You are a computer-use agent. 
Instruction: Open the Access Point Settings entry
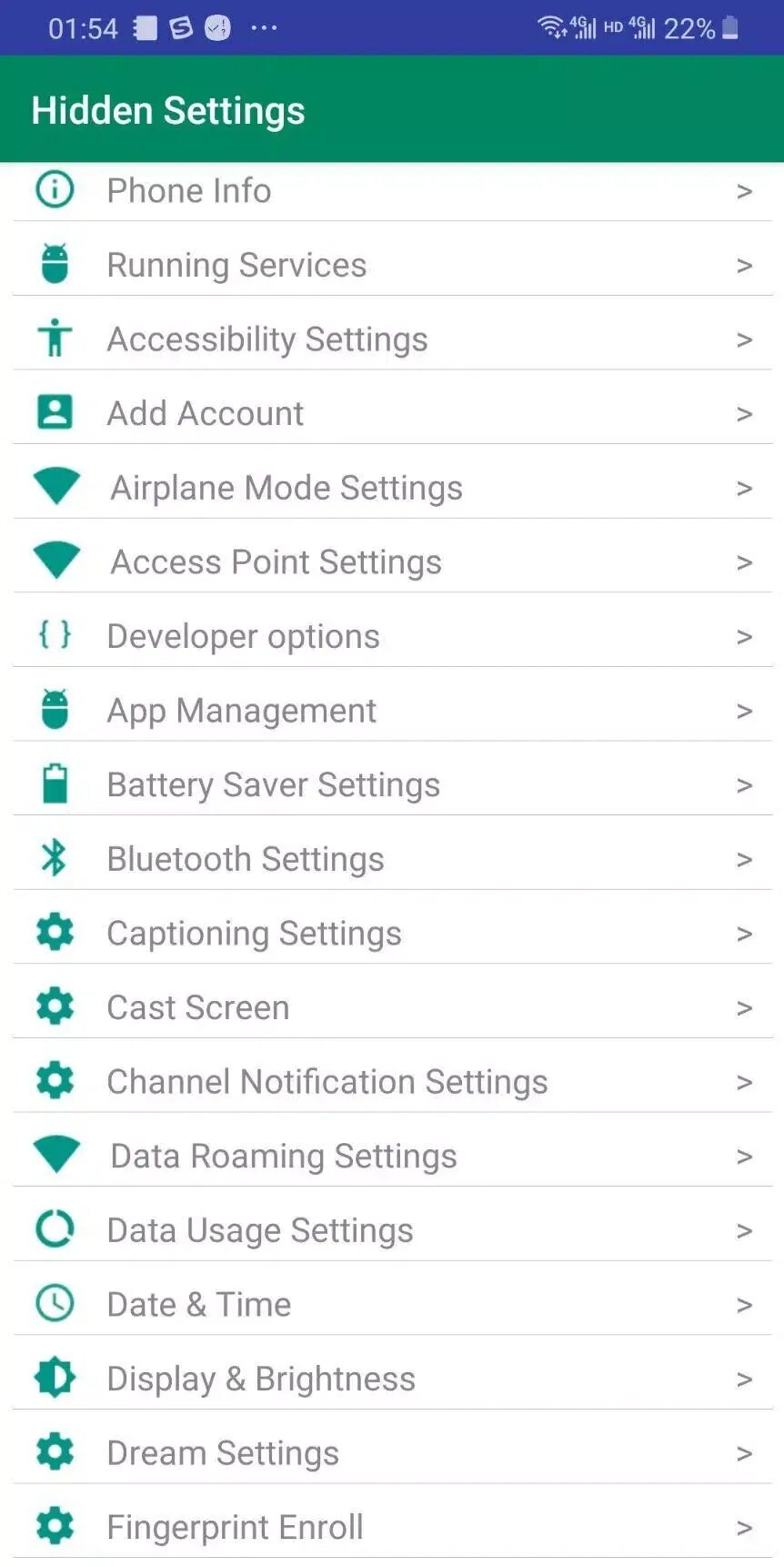pyautogui.click(x=391, y=561)
